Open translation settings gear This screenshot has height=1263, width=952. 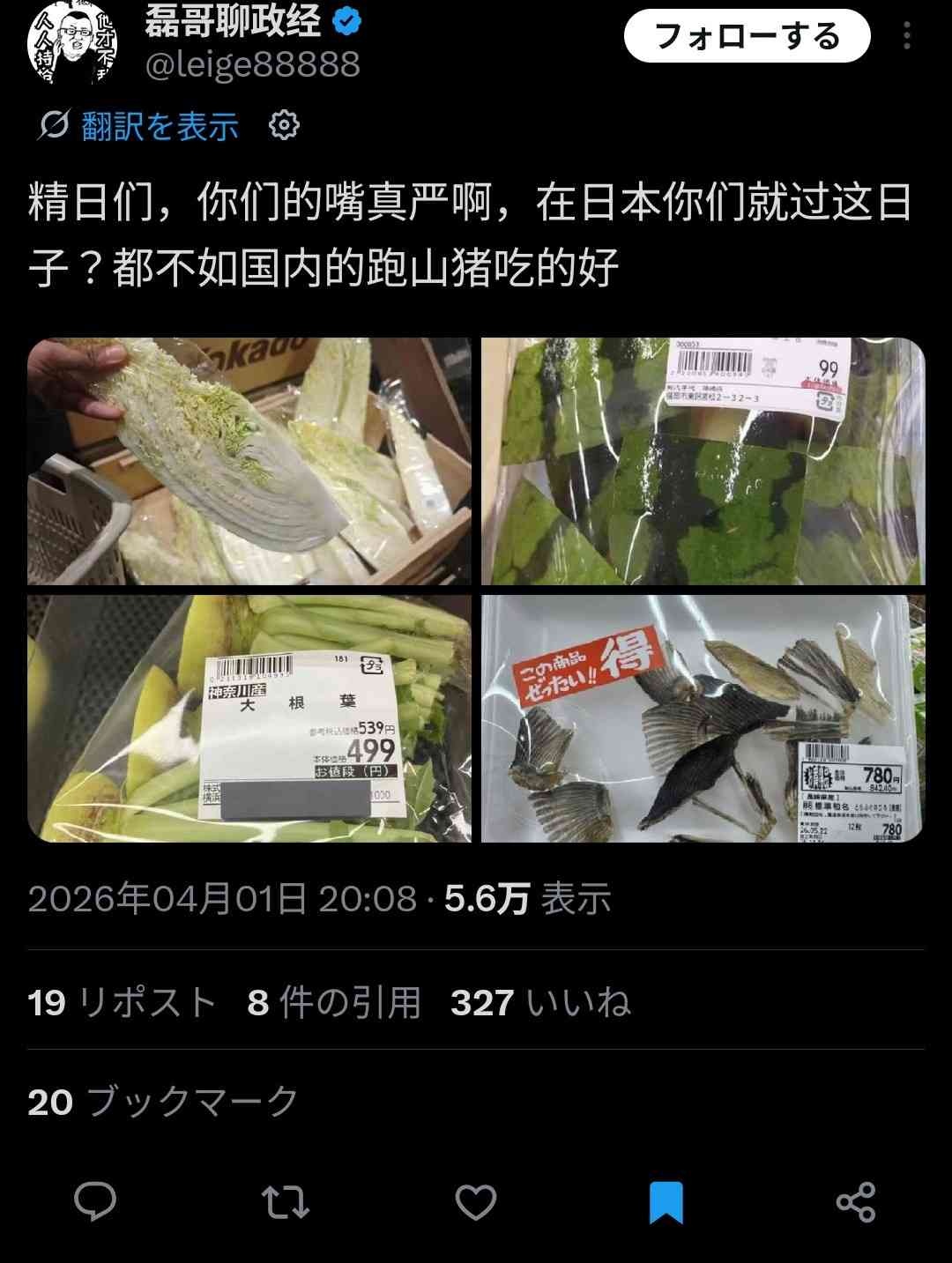284,126
